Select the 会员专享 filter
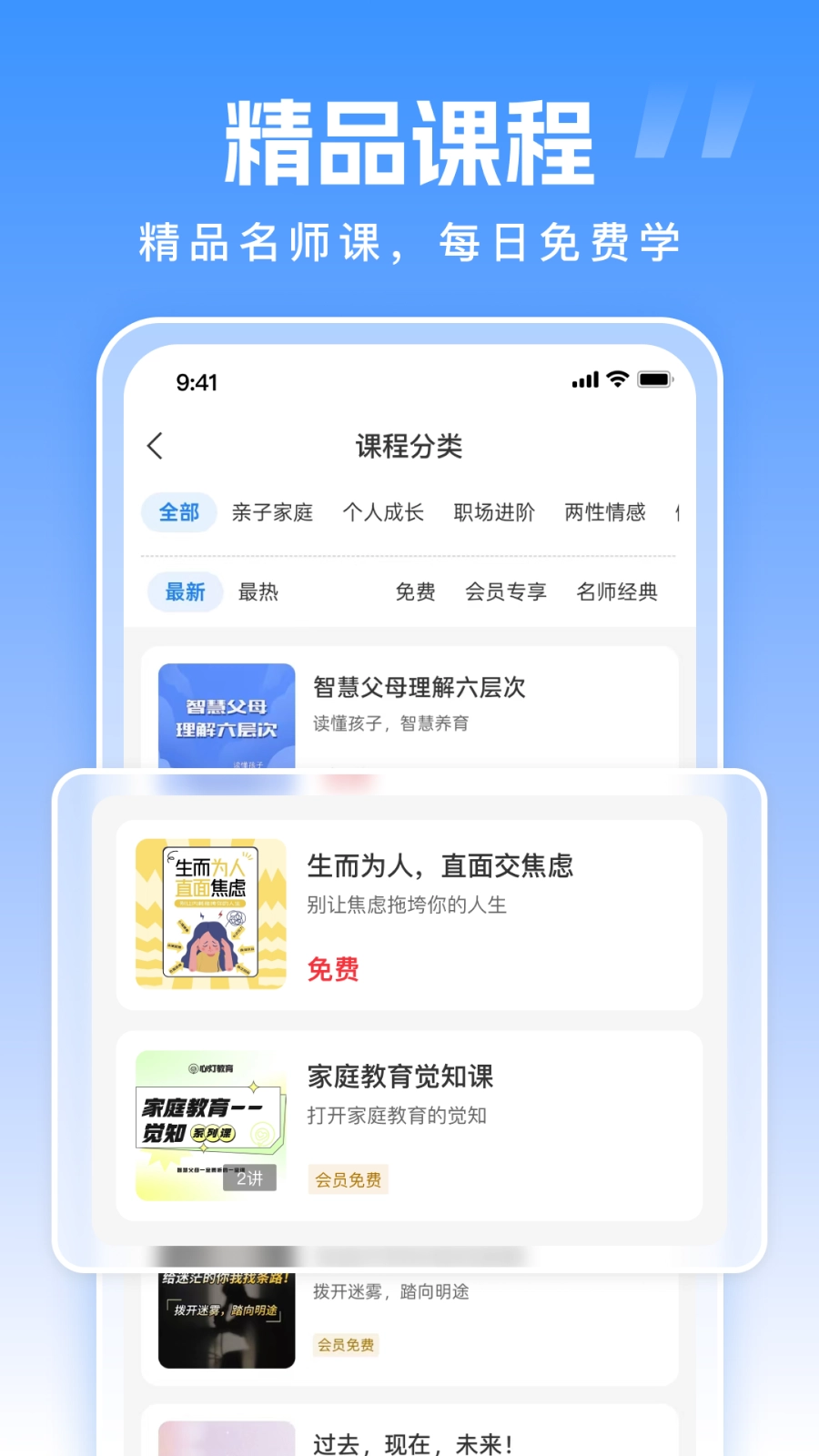The width and height of the screenshot is (819, 1456). tap(507, 591)
